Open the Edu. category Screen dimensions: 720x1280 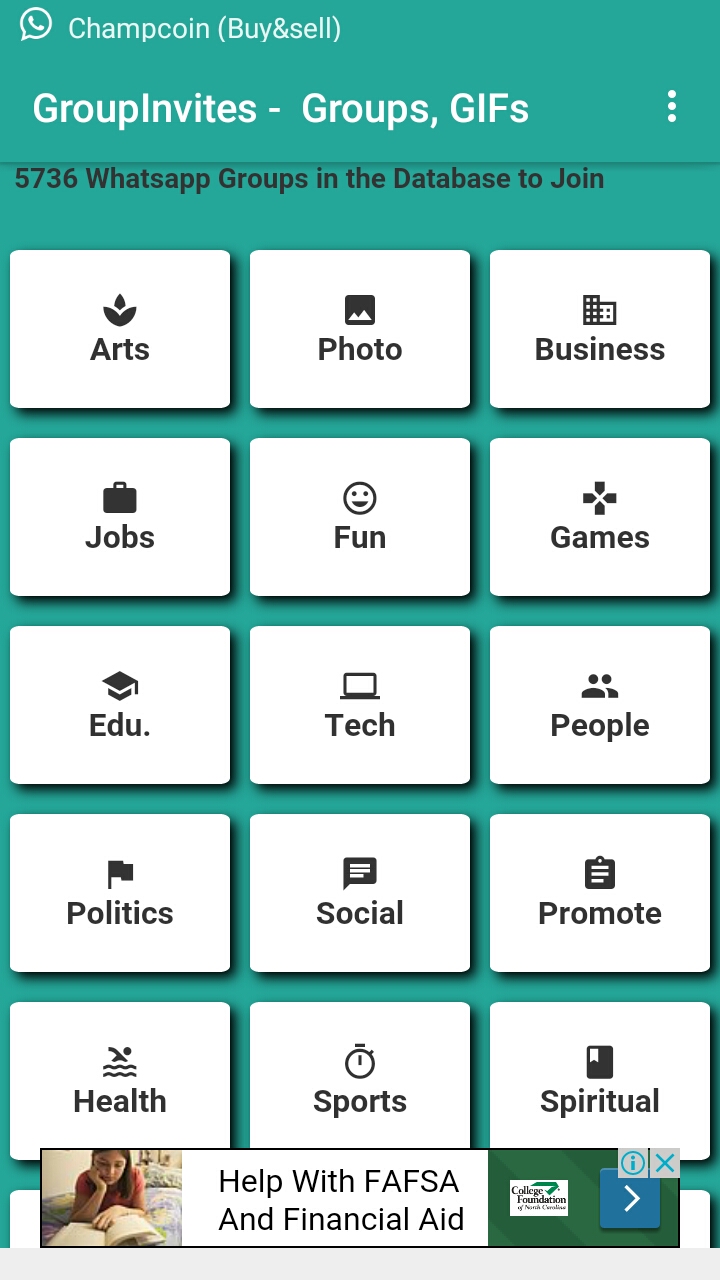[120, 705]
